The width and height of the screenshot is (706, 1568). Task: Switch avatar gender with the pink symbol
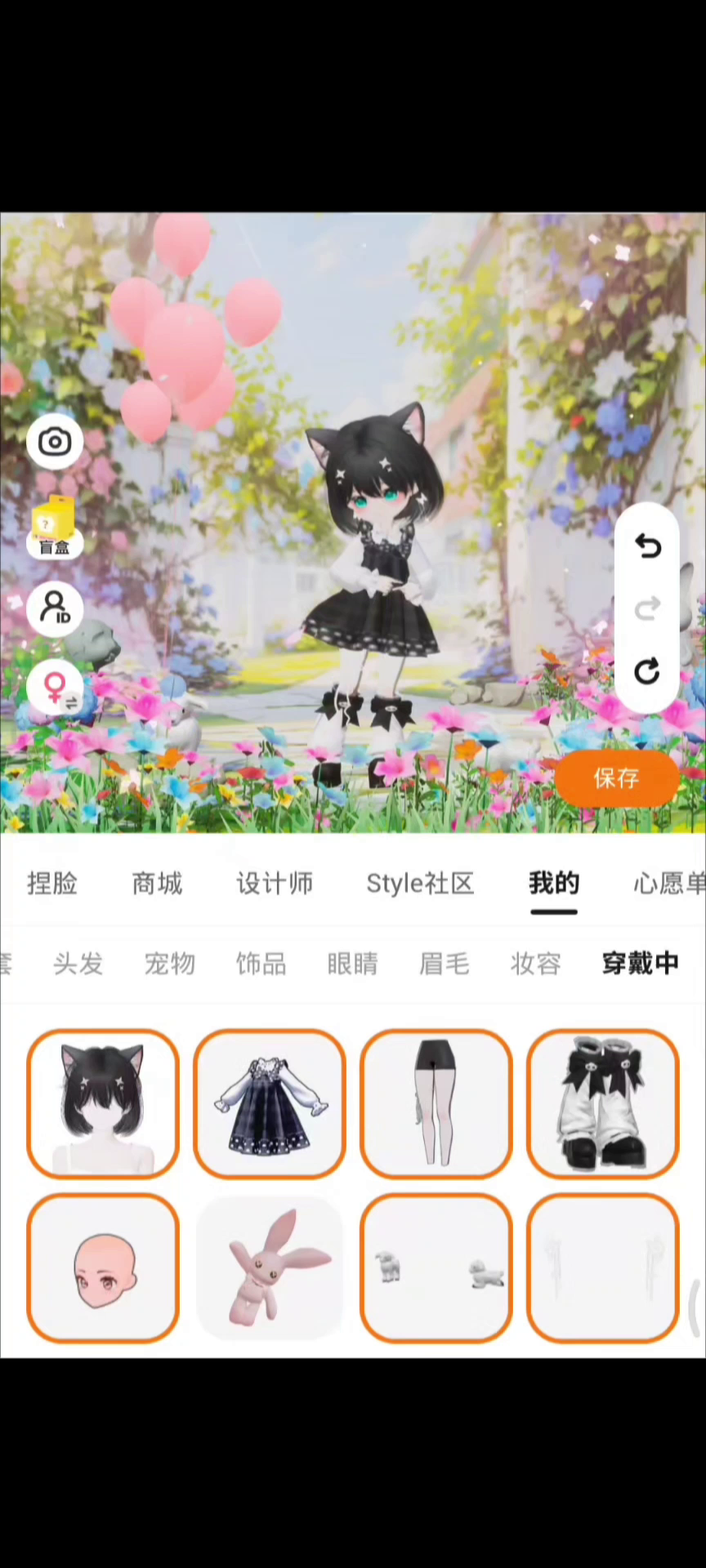pos(56,688)
